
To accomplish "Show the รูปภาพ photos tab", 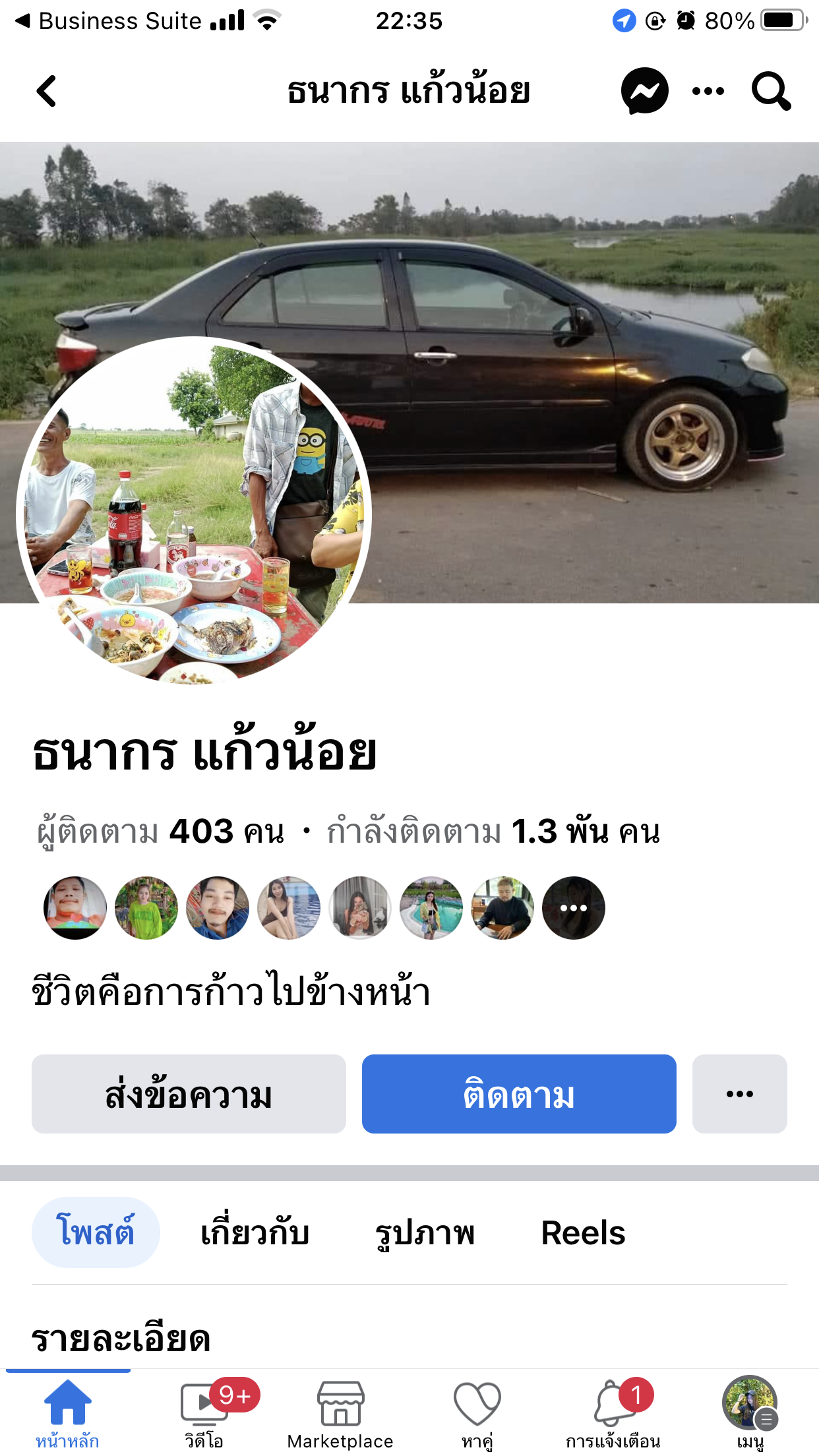I will [425, 1232].
